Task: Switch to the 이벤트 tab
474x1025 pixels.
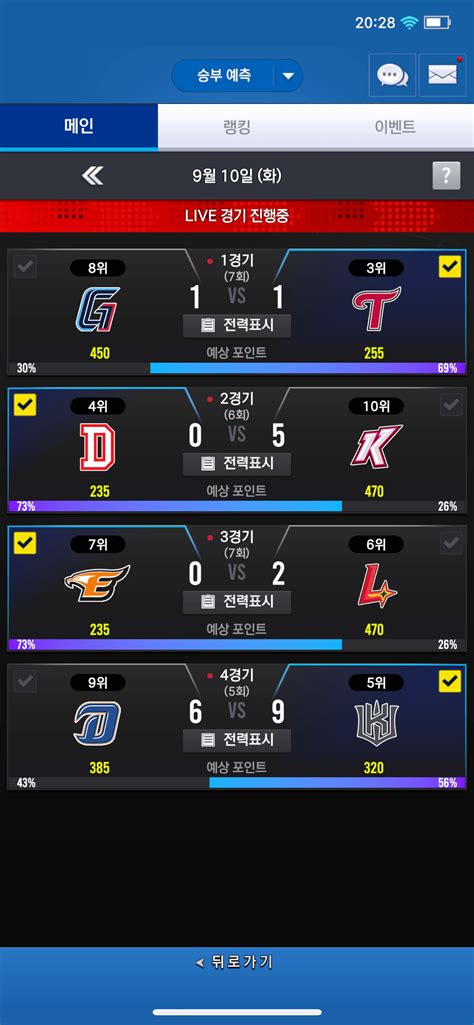Action: pyautogui.click(x=395, y=127)
